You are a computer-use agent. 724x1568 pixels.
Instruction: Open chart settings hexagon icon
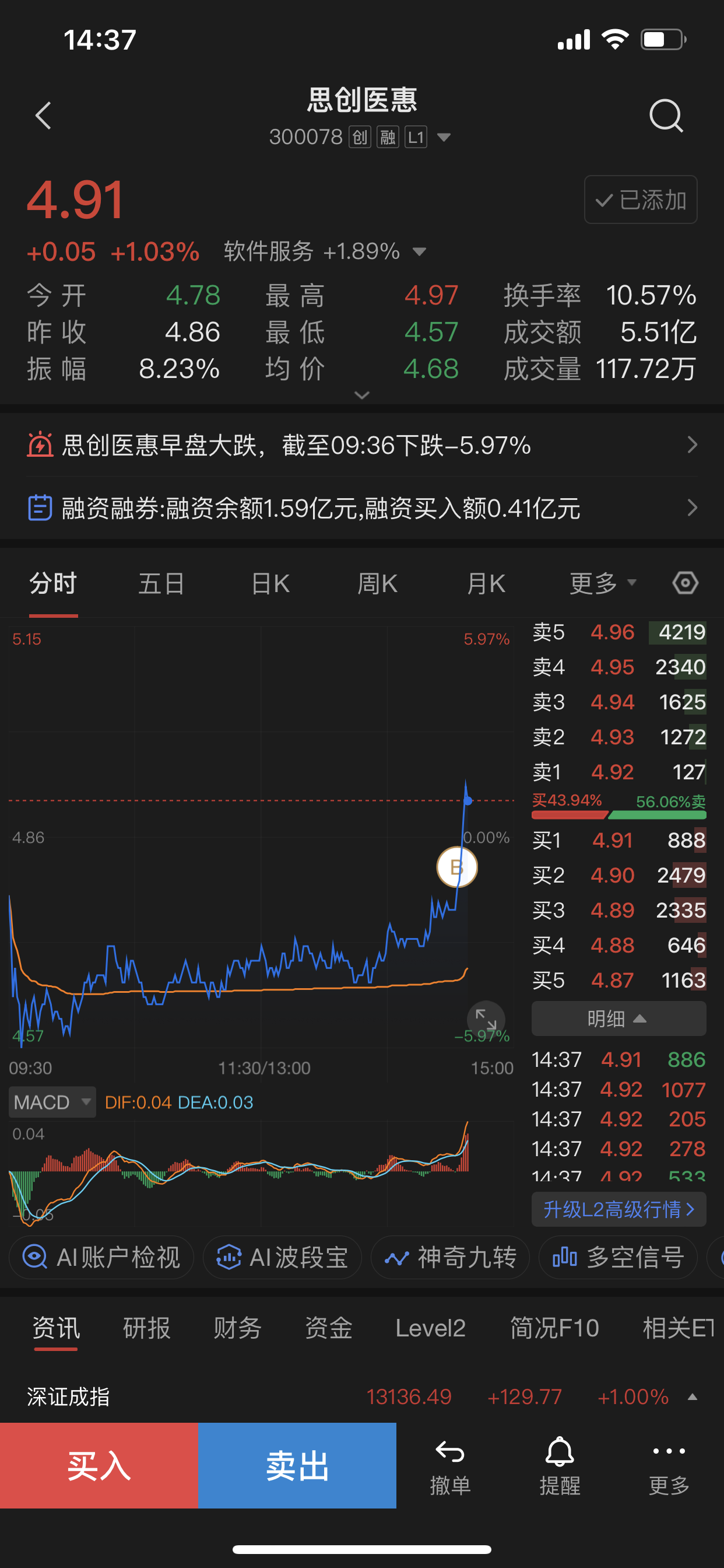pos(685,583)
